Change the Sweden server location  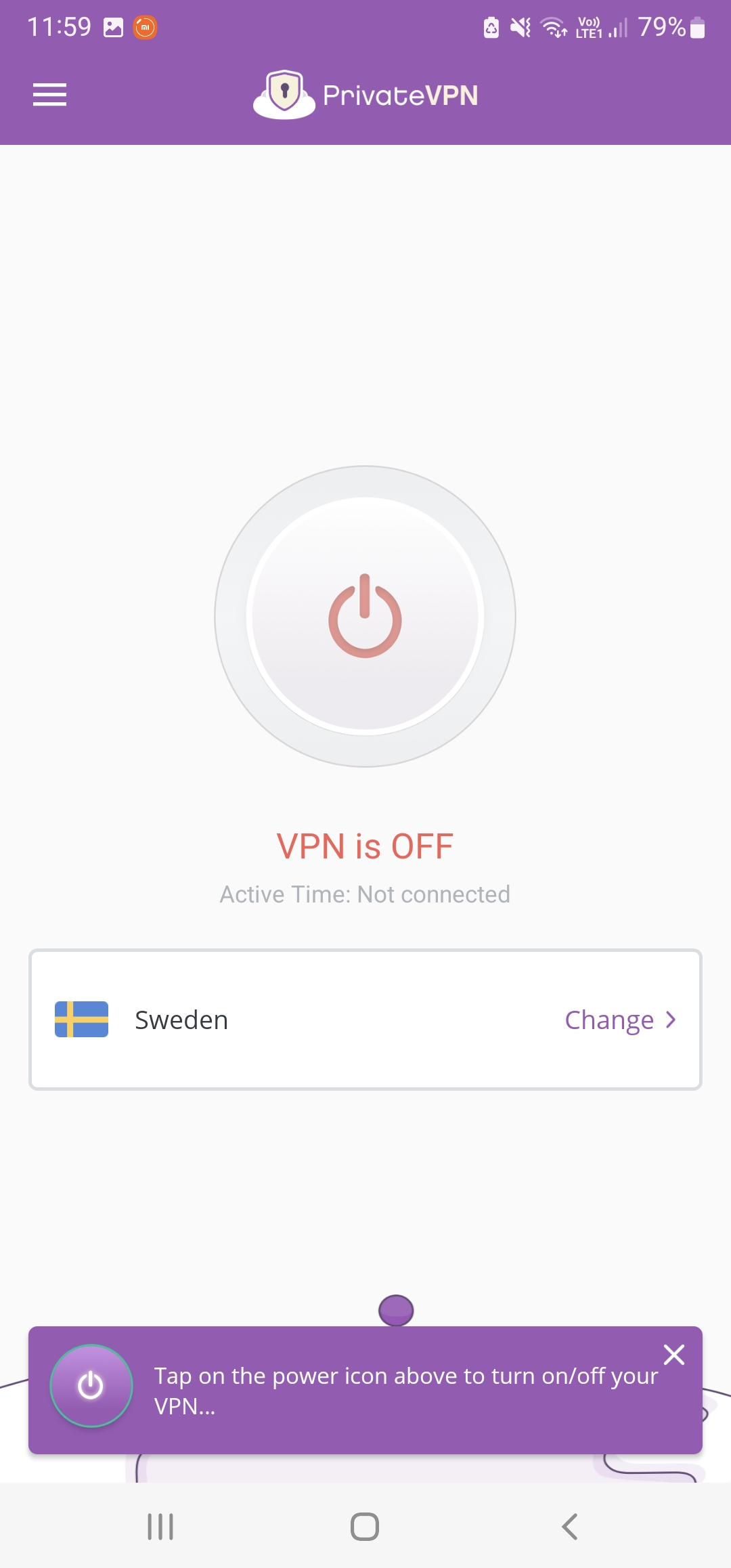619,1020
